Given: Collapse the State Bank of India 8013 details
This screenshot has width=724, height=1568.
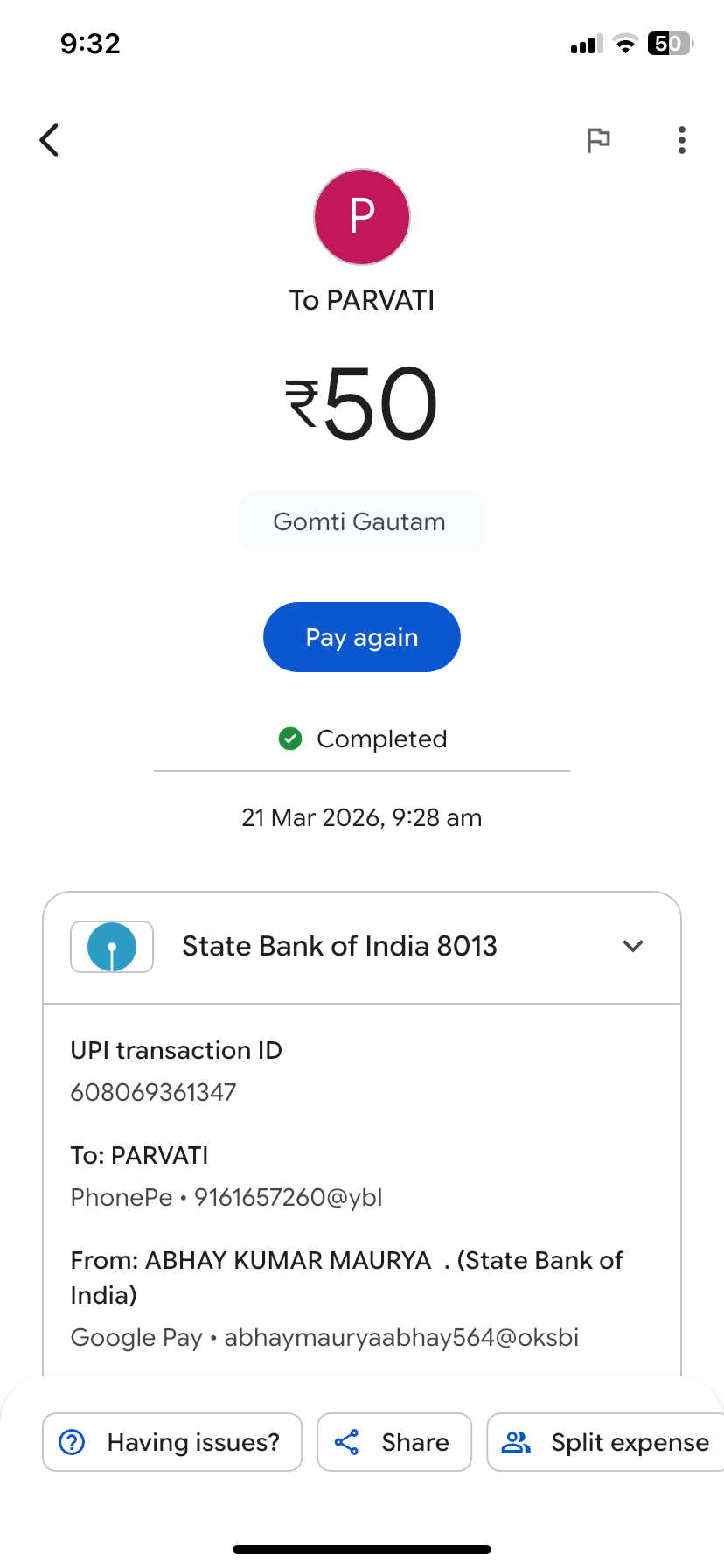Looking at the screenshot, I should coord(632,946).
